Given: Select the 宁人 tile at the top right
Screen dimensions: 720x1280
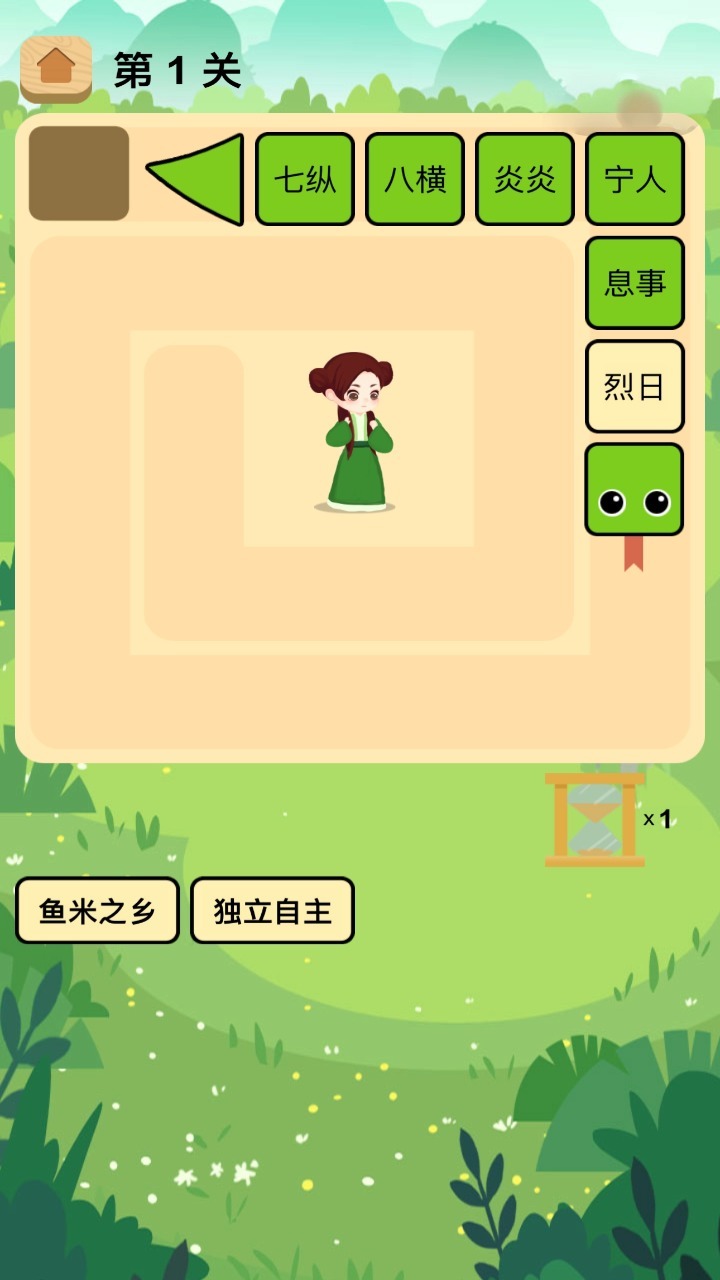Looking at the screenshot, I should [634, 178].
